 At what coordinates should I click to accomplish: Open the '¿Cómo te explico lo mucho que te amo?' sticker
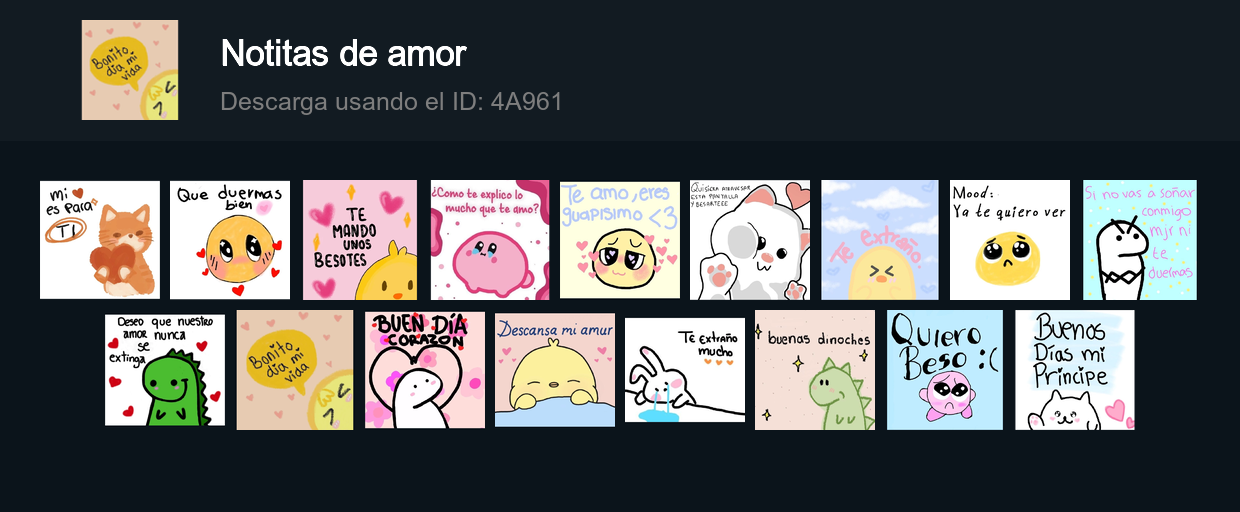490,239
